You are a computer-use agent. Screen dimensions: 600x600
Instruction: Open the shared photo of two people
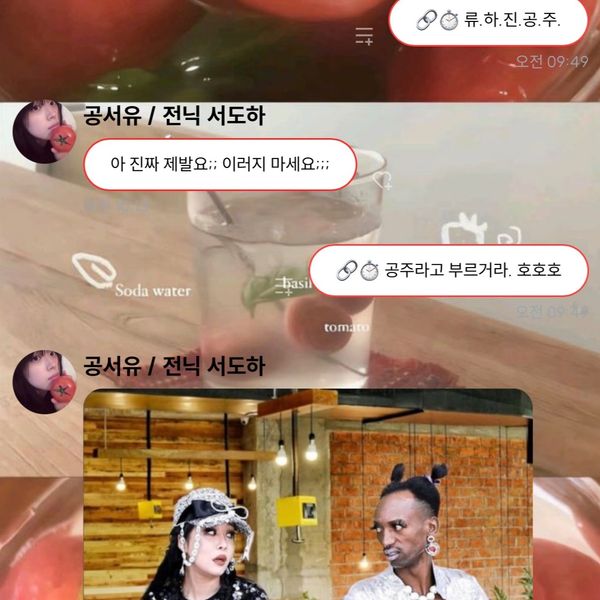(x=308, y=494)
